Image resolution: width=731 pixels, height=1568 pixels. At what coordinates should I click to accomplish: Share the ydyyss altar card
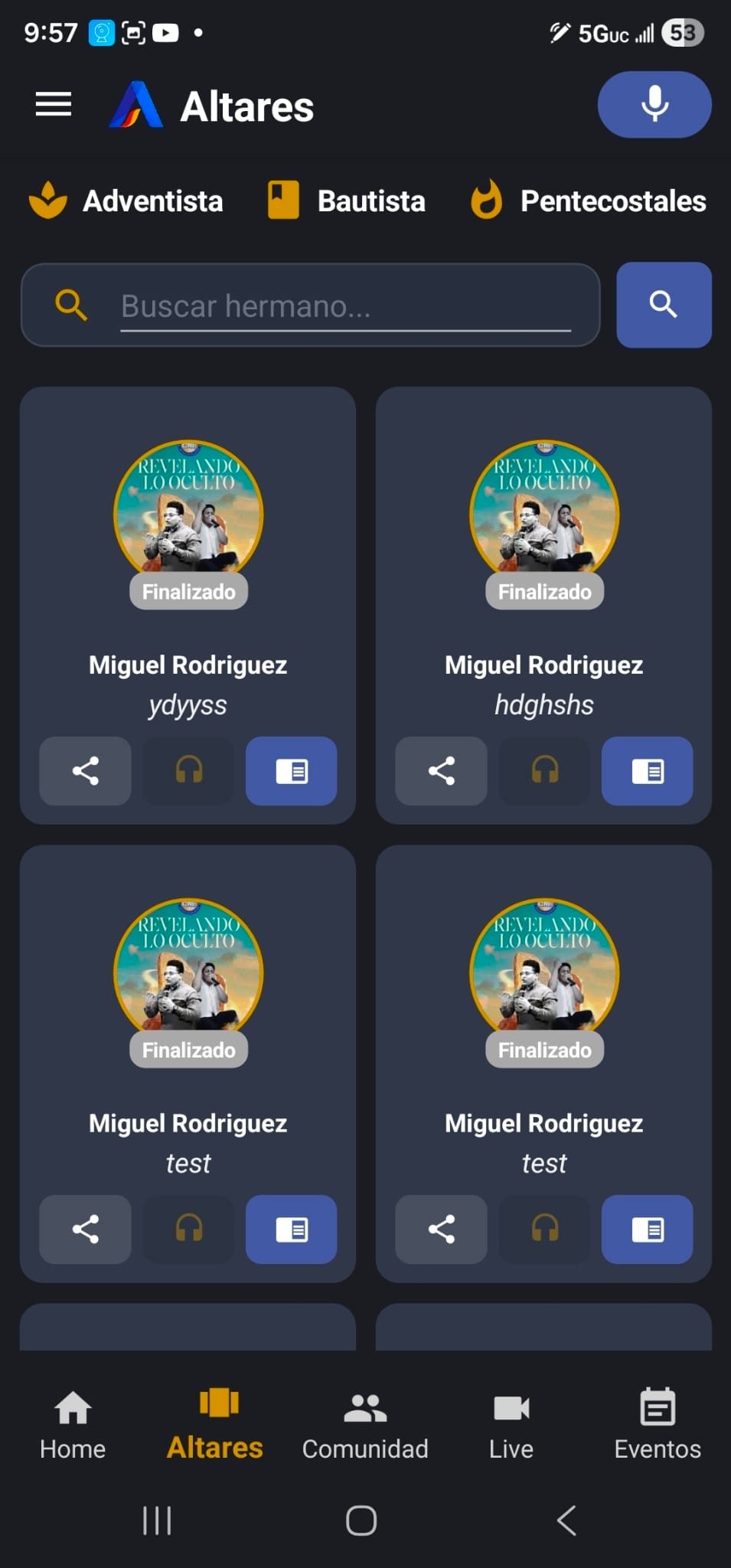[x=85, y=771]
